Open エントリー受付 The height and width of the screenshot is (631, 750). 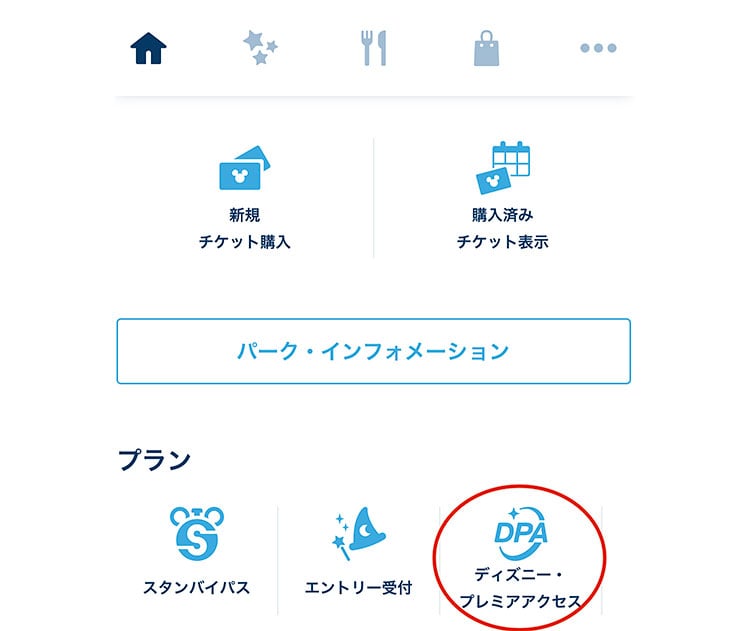point(359,552)
